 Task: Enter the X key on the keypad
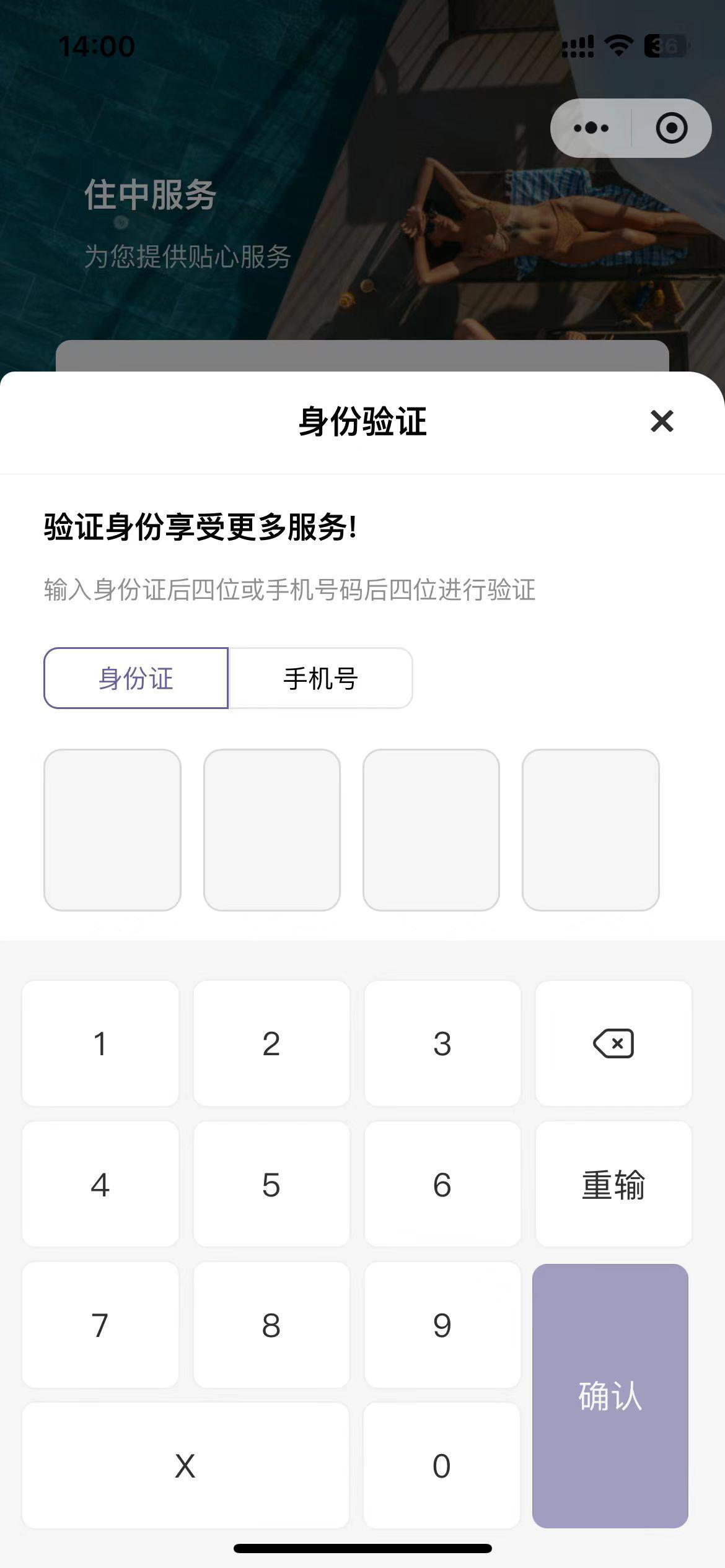[185, 1466]
